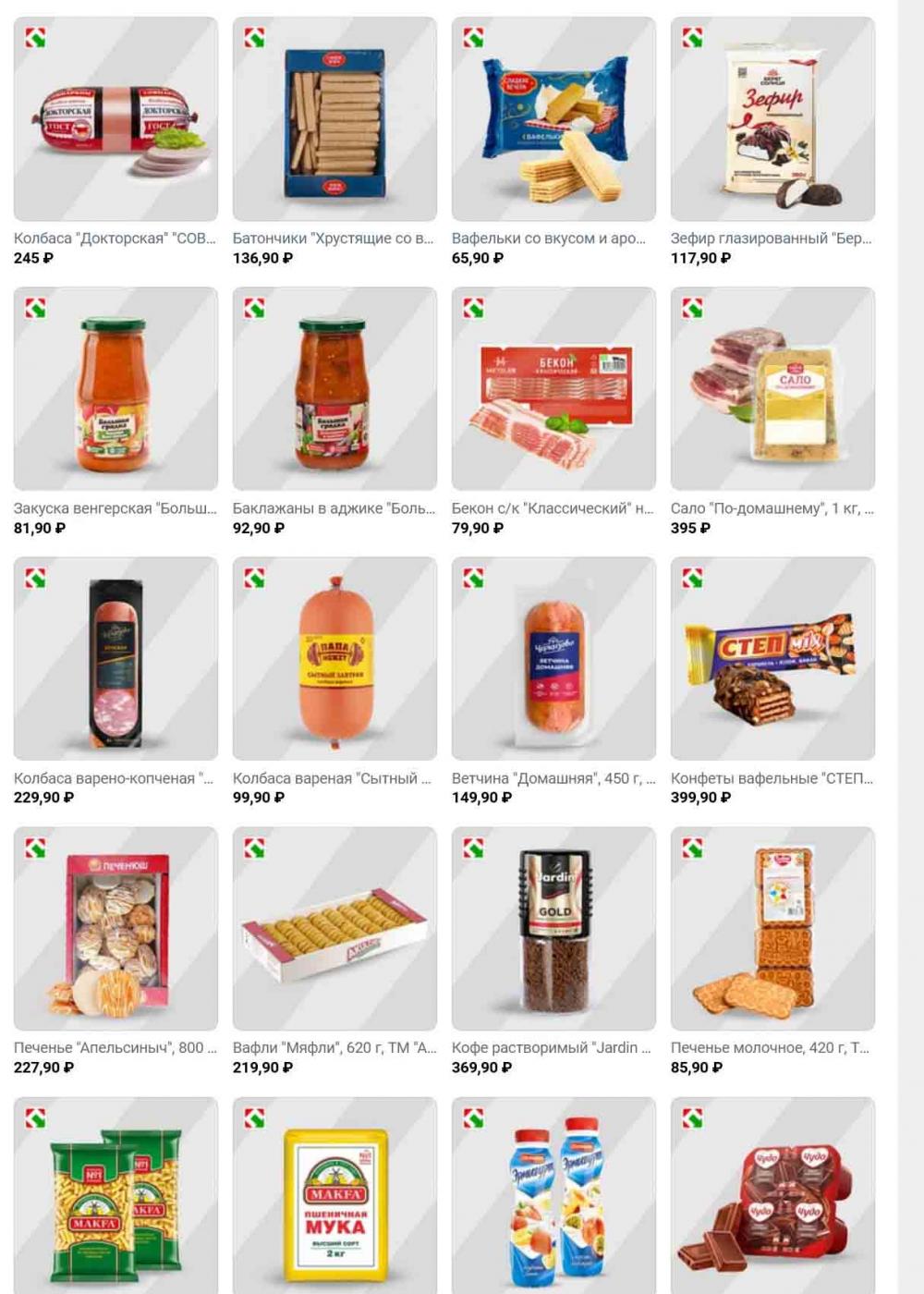Screen dimensions: 924x1294
Task: Open the Эрмигурт drinking yogurt tile
Action: click(x=553, y=1197)
